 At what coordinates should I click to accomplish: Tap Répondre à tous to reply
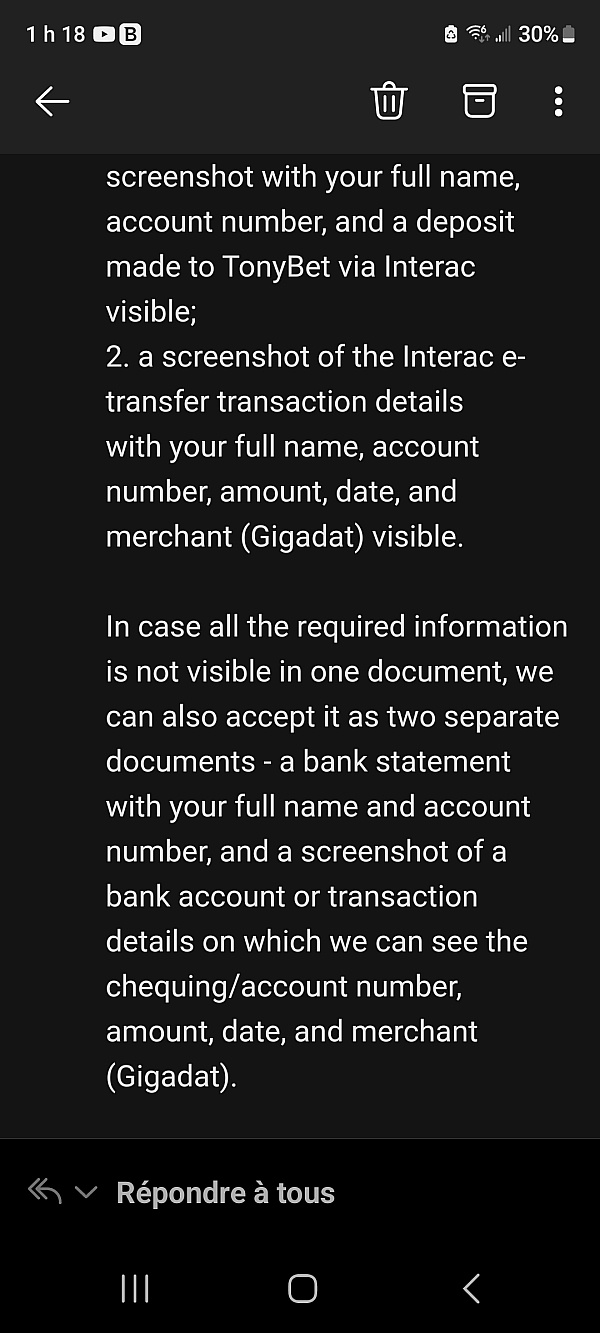(x=225, y=1192)
